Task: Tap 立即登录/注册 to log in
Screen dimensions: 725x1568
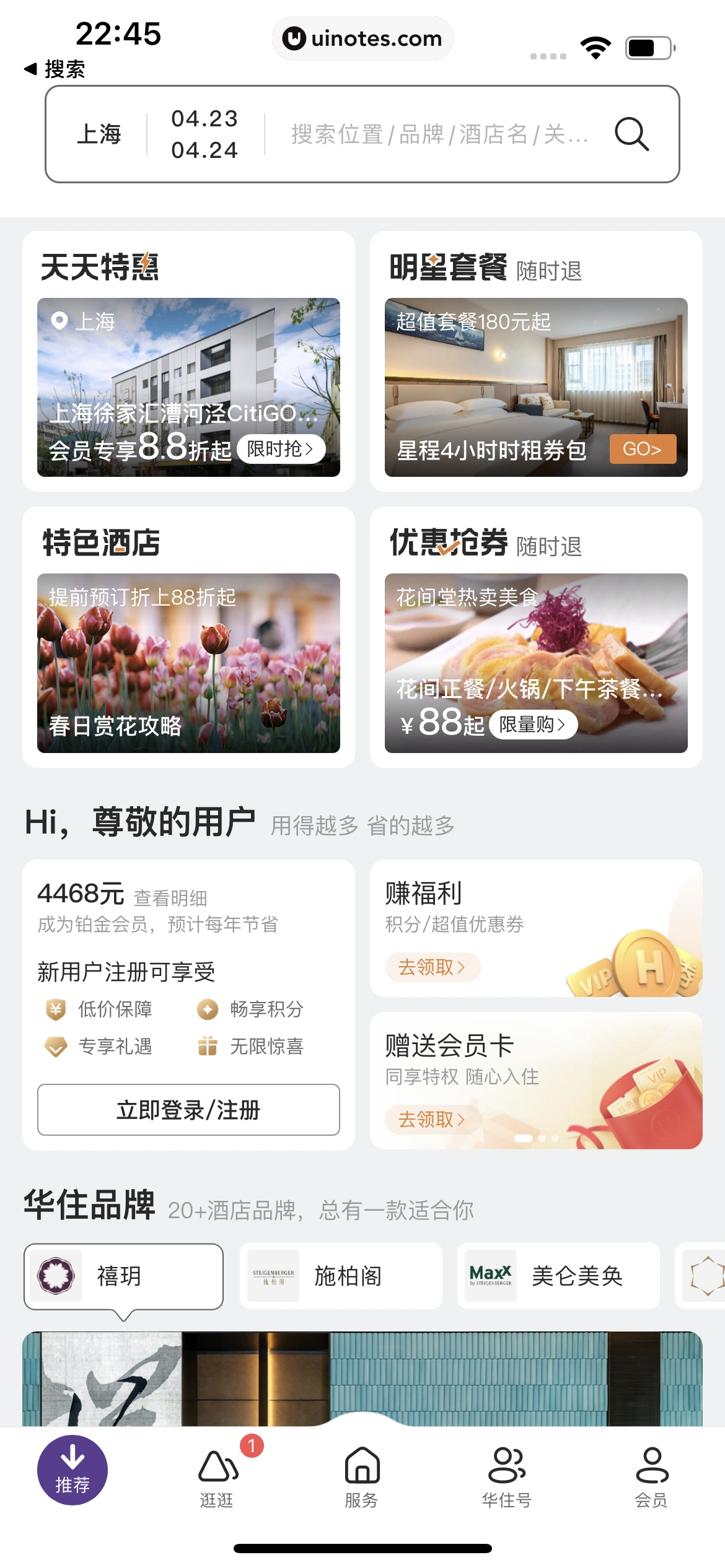Action: (188, 1110)
